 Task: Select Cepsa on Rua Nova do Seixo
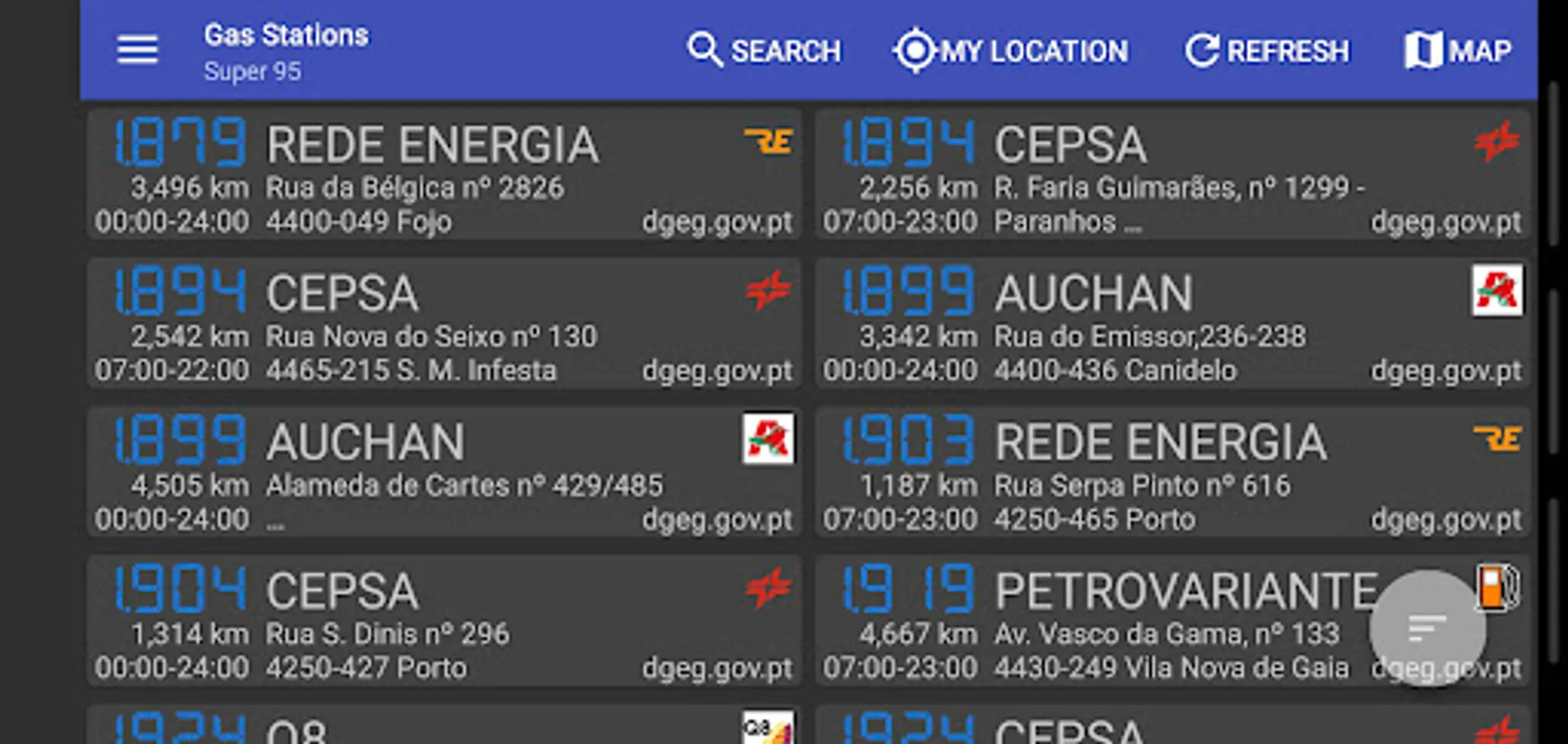[x=444, y=323]
